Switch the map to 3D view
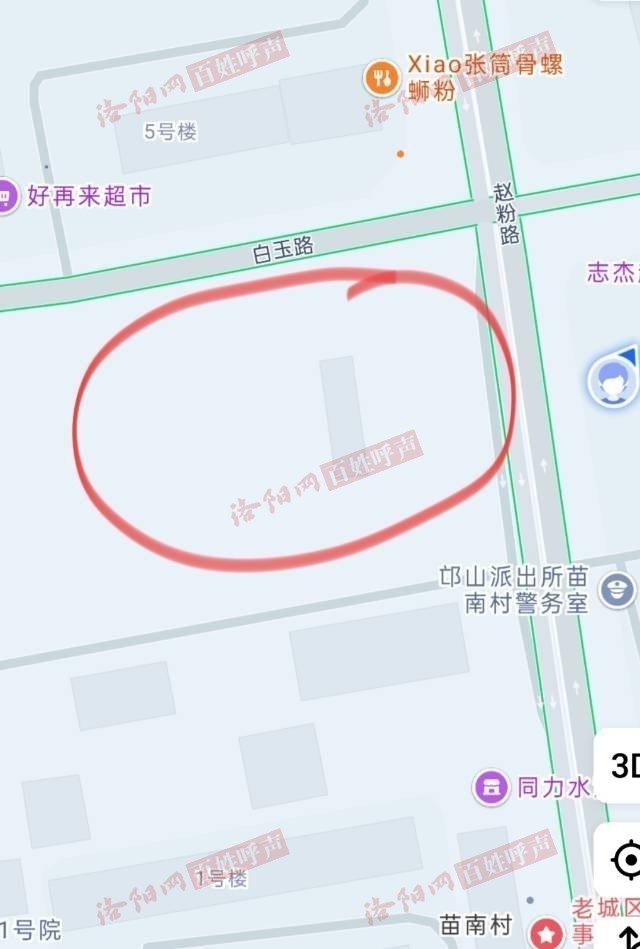 [x=622, y=767]
